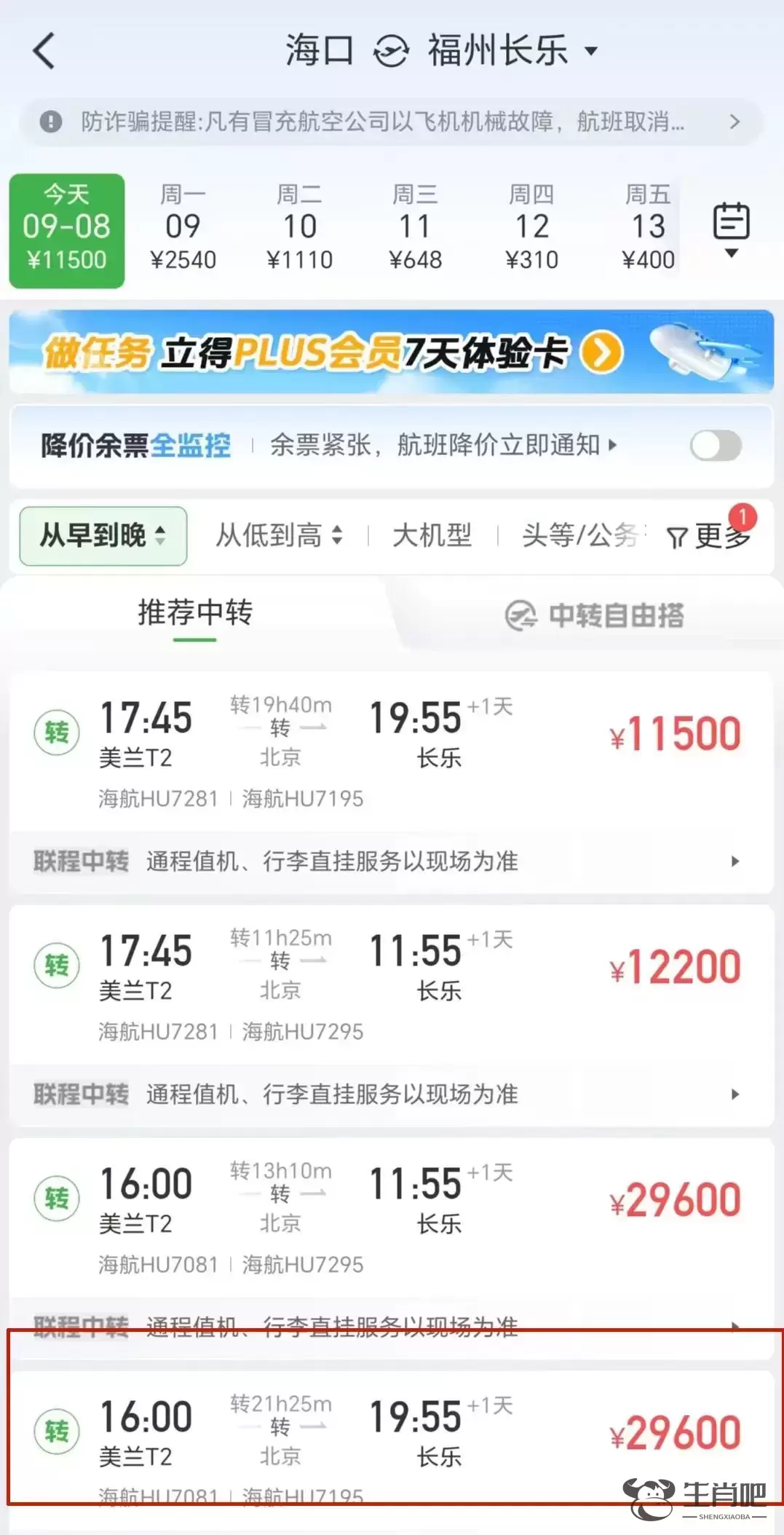This screenshot has width=784, height=1535.
Task: Open 更多 filter options
Action: pos(710,536)
